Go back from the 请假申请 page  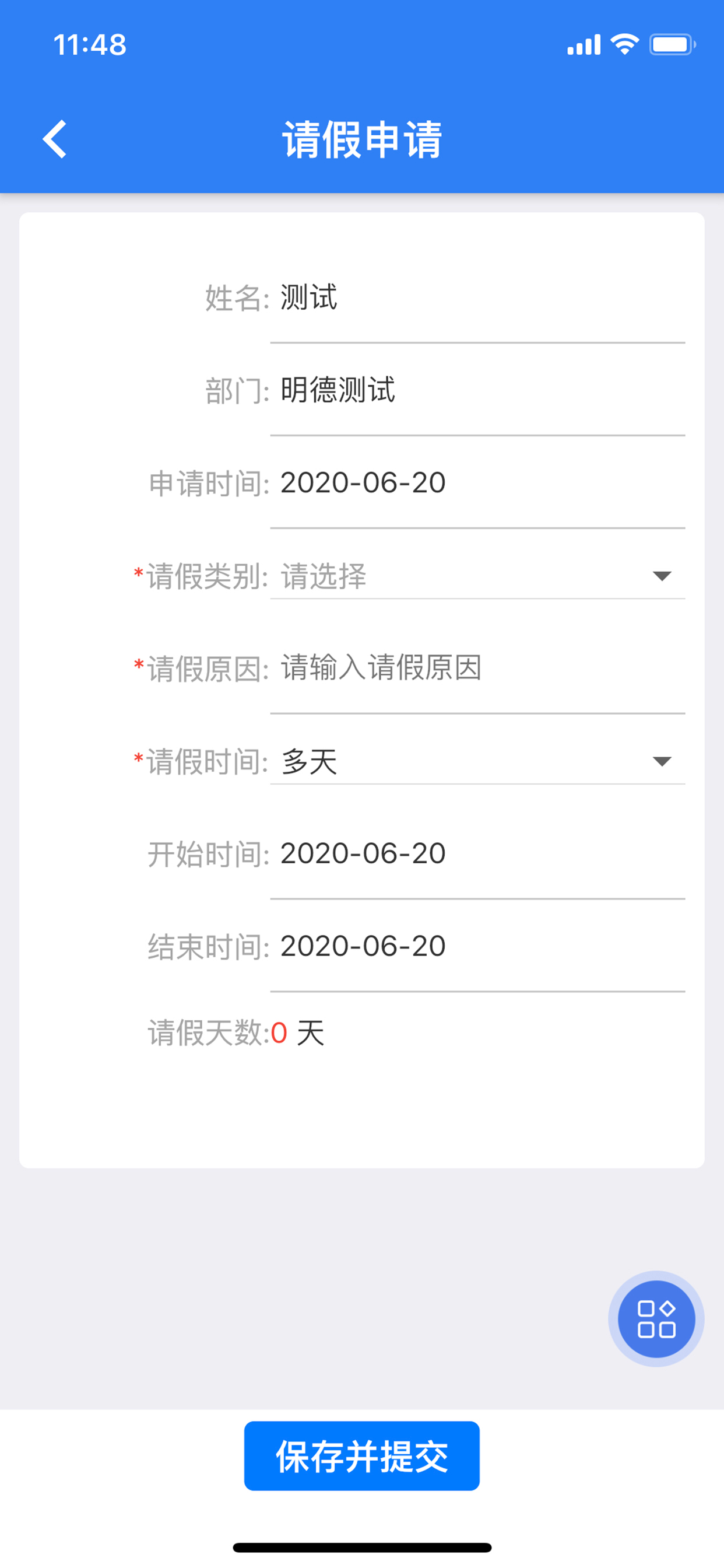(55, 139)
